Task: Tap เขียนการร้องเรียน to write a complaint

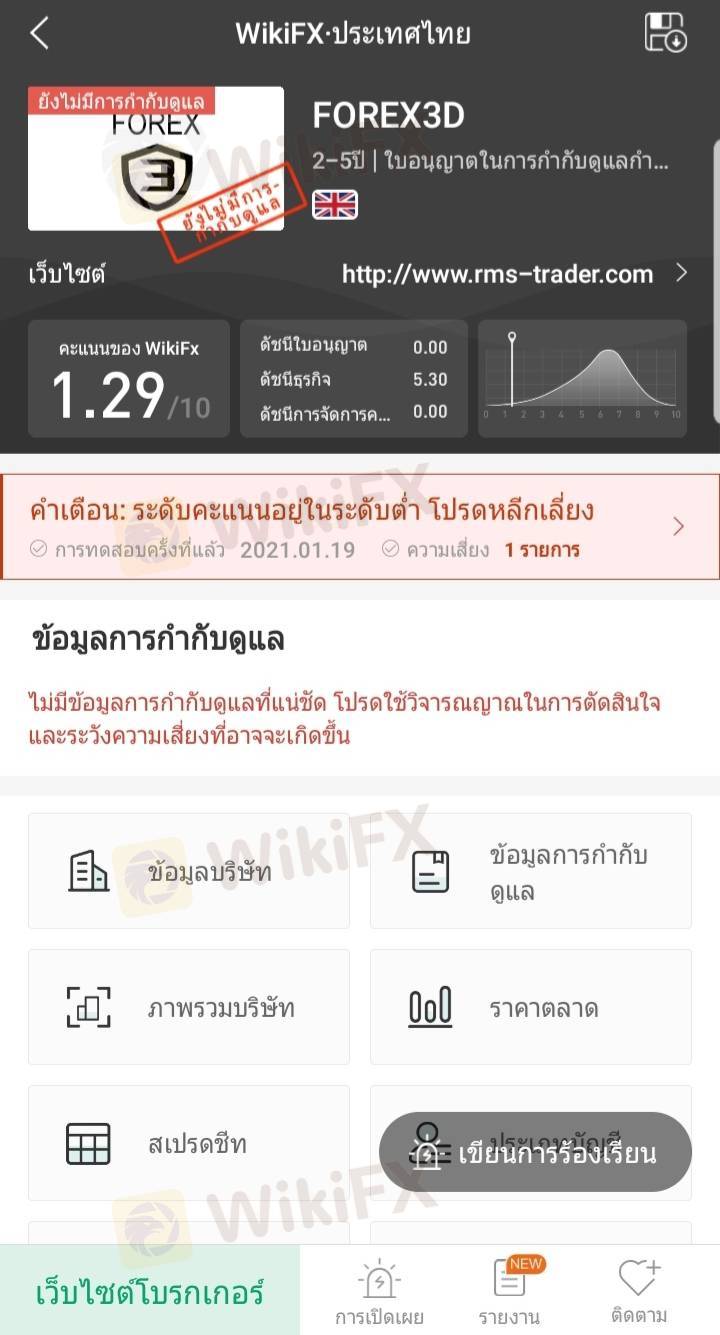Action: click(x=536, y=1153)
